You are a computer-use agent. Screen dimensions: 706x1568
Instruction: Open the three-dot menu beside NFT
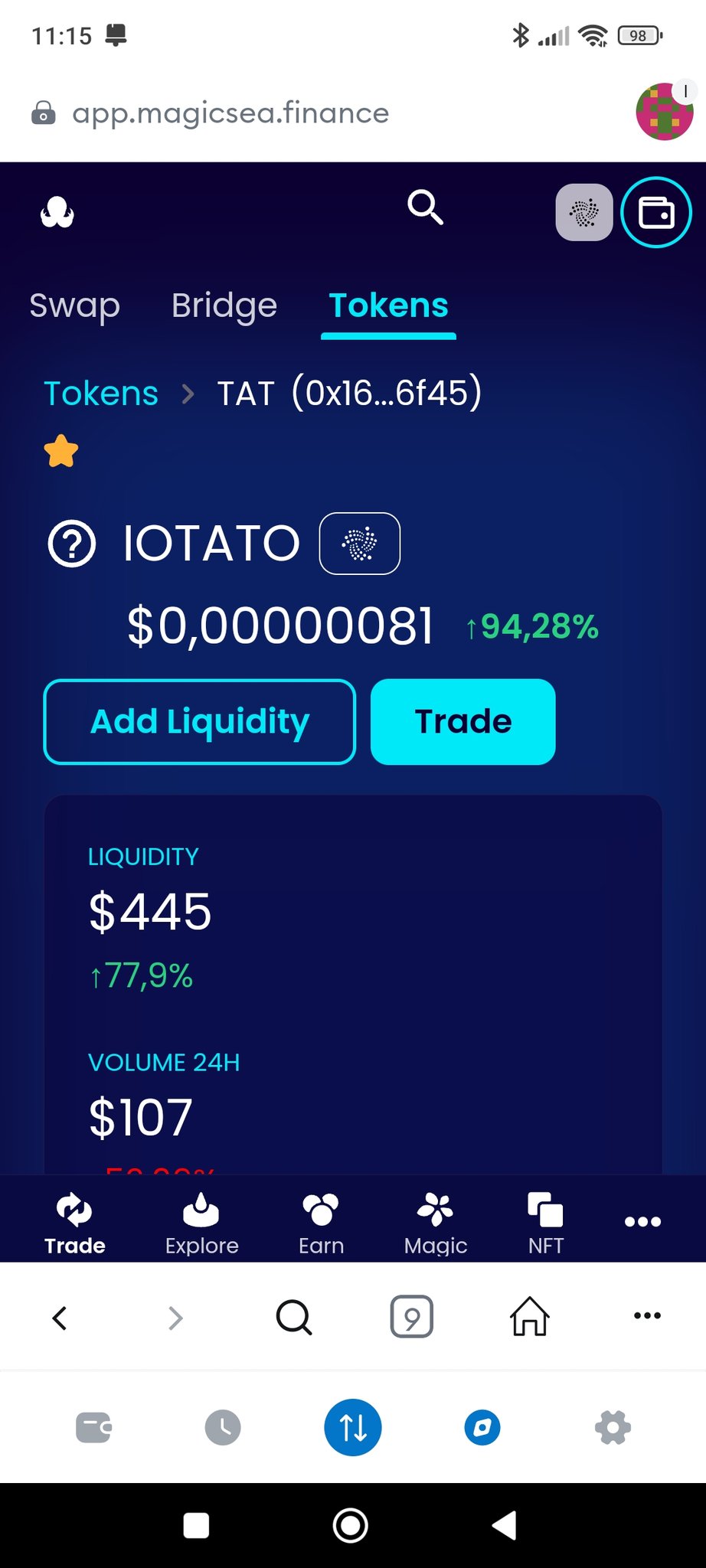coord(642,1221)
